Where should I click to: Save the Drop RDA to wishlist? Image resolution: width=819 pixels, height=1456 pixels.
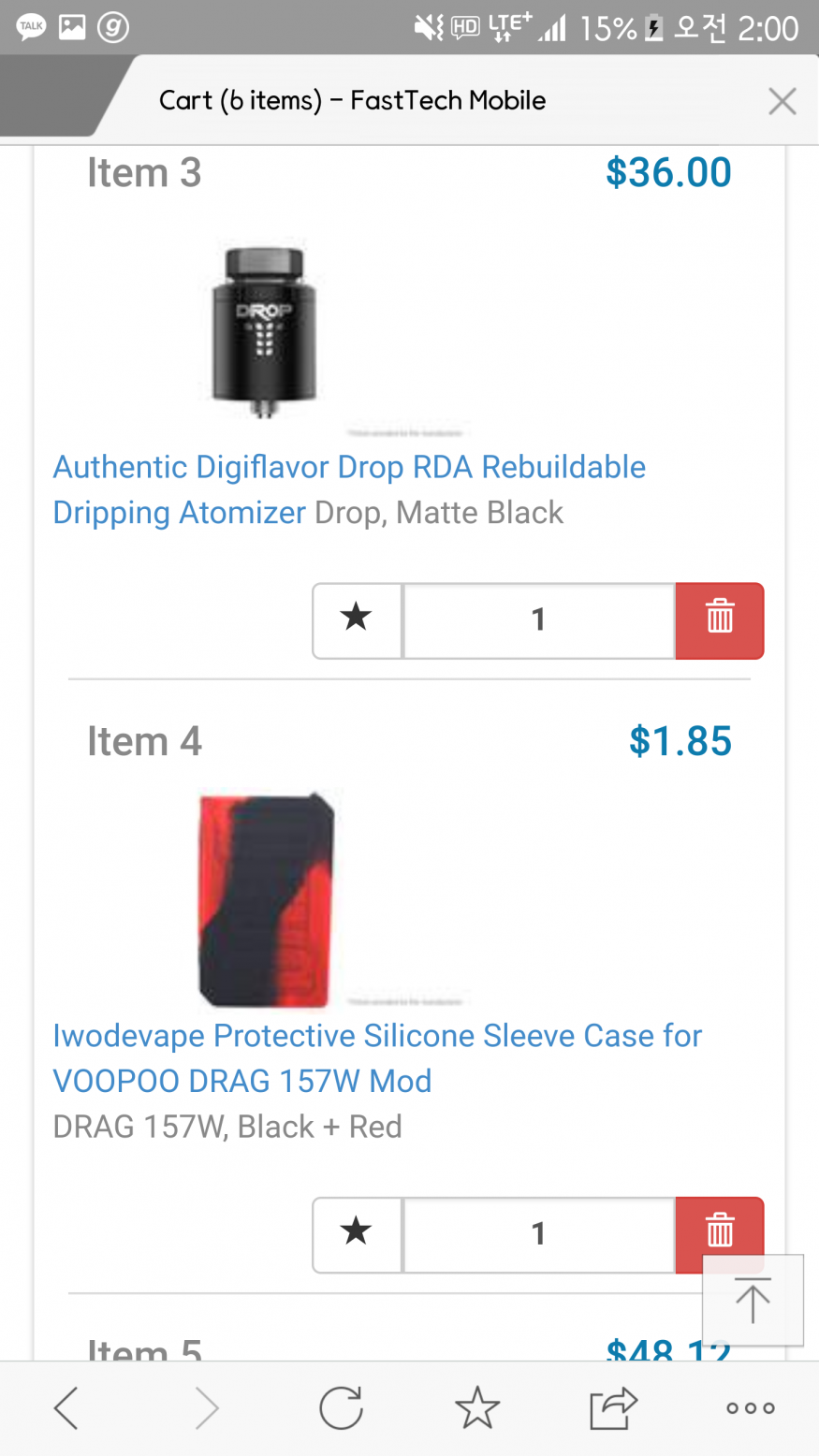click(357, 620)
